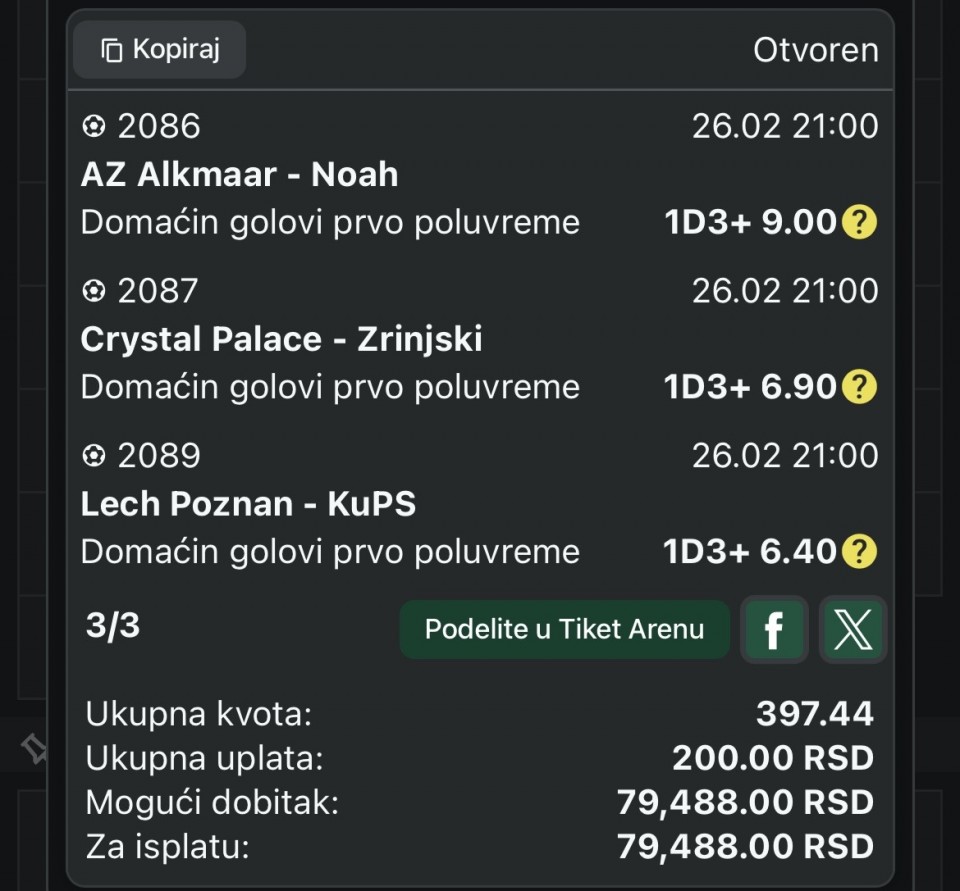Image resolution: width=960 pixels, height=891 pixels.
Task: Open help icon for AZ Alkmaar odds
Action: click(x=859, y=222)
